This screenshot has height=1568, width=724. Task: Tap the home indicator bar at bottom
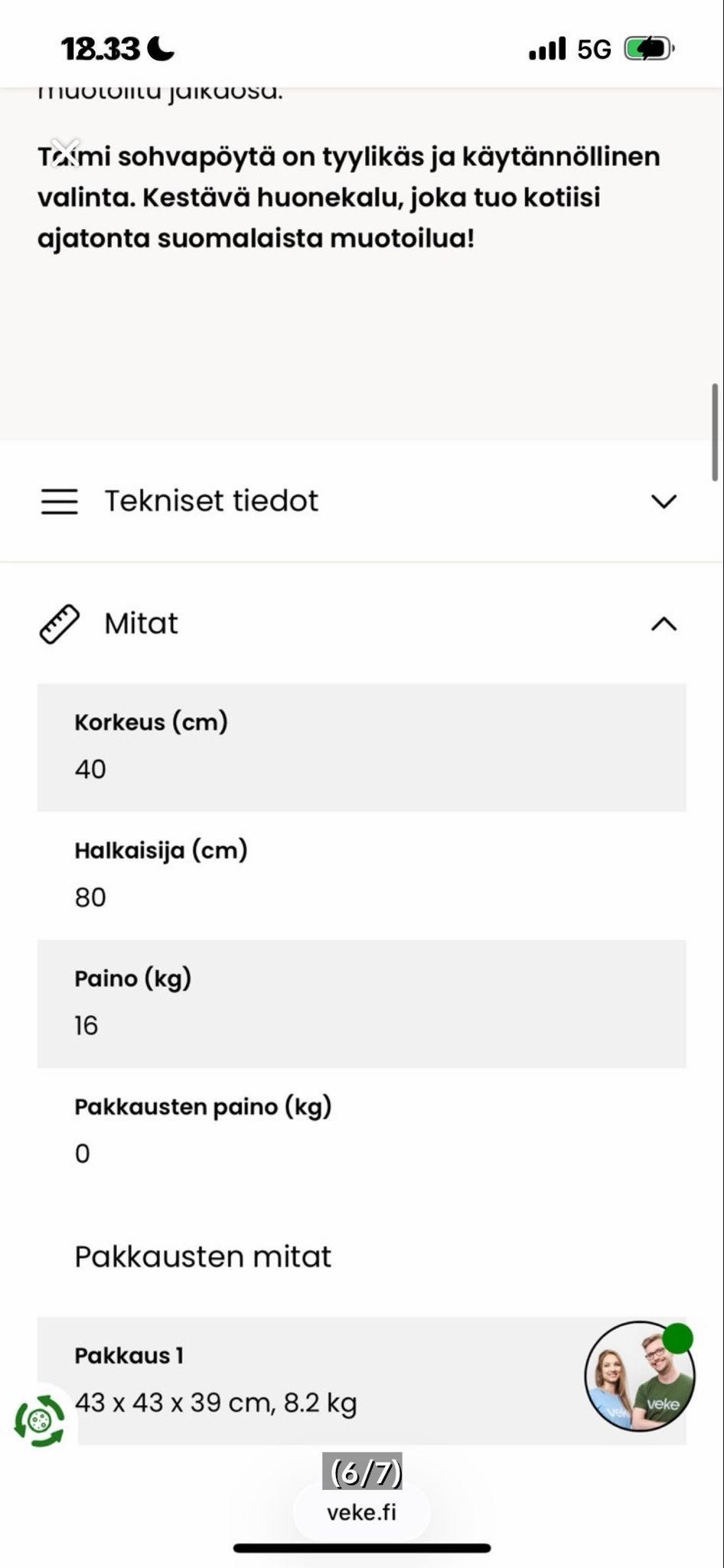tap(361, 1548)
